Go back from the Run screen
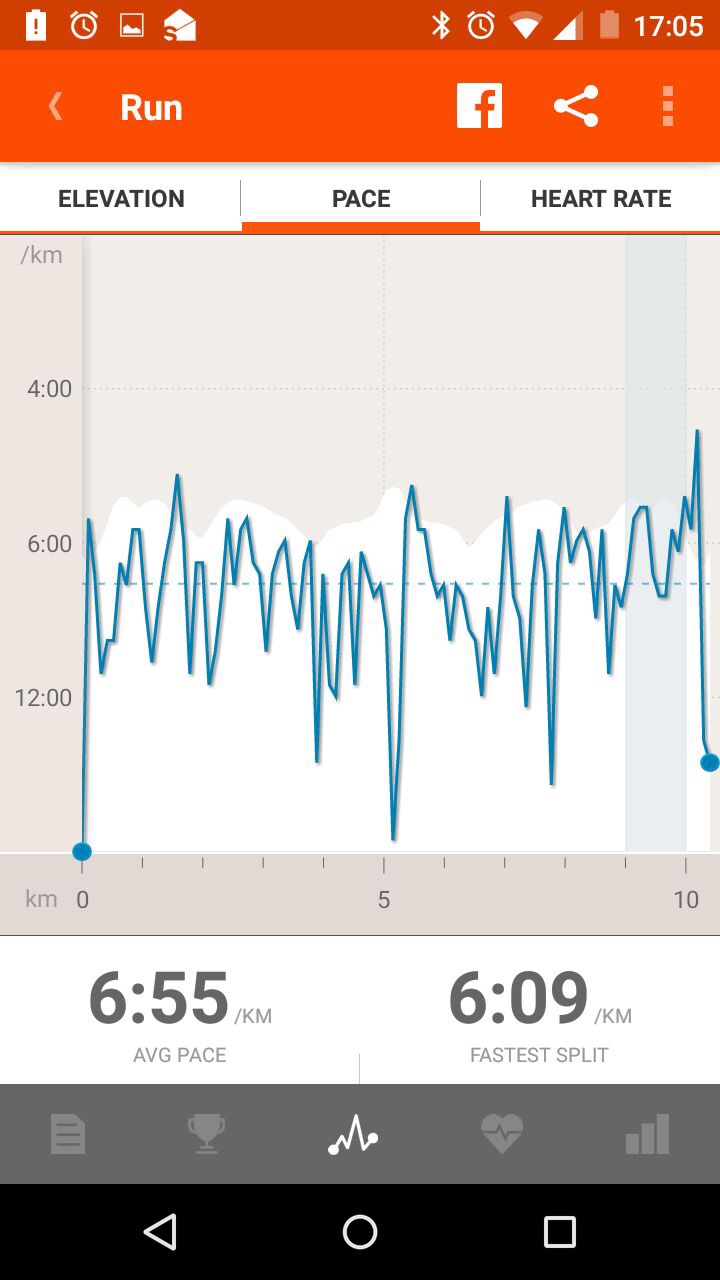The width and height of the screenshot is (720, 1280). click(x=56, y=107)
